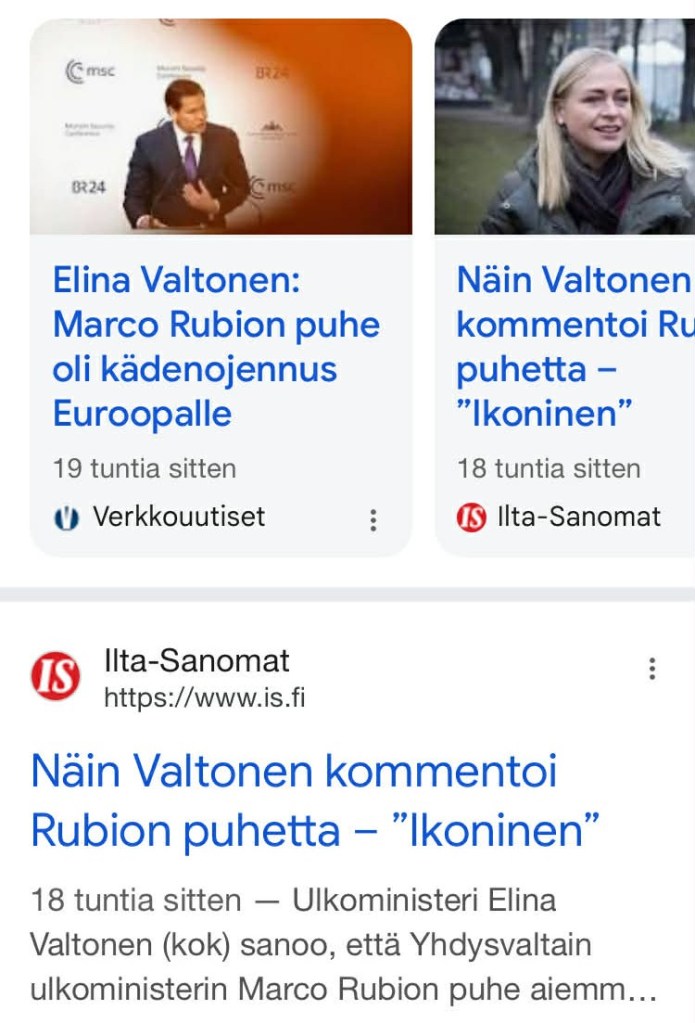The image size is (695, 1023).
Task: Open the Verkkouutiset article about Rubion puhe
Action: tap(216, 346)
